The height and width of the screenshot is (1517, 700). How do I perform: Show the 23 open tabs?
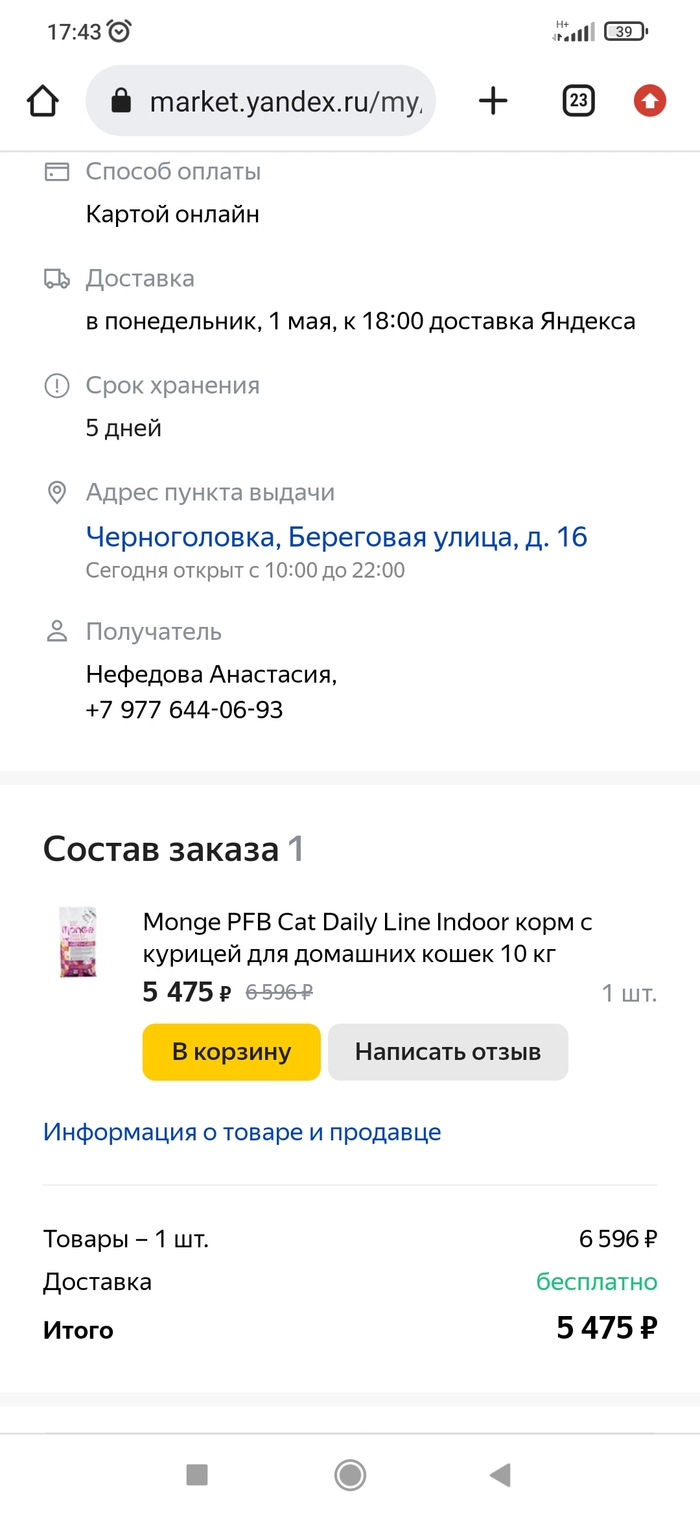click(578, 100)
